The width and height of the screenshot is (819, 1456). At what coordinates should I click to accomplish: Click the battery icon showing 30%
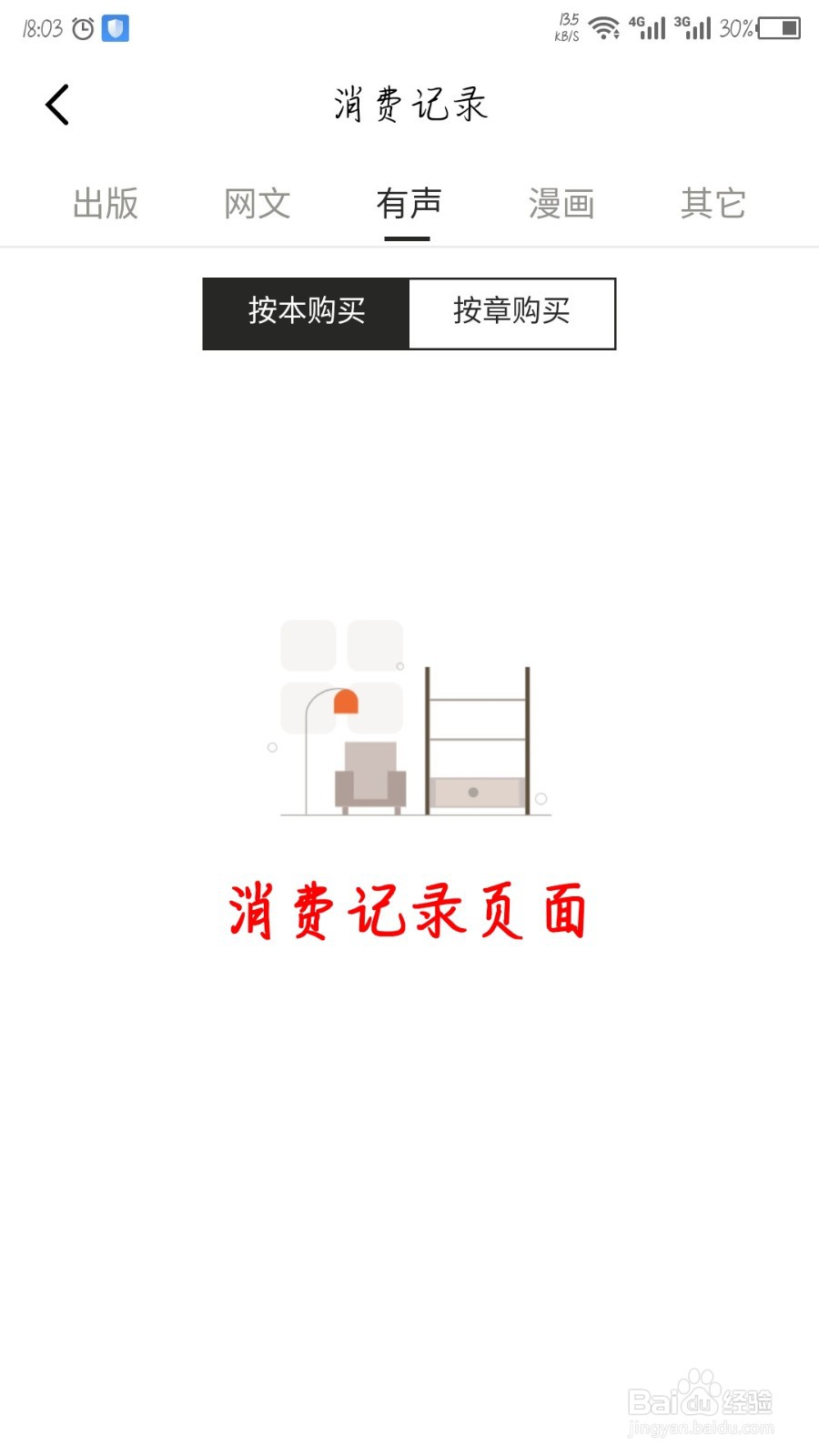(x=778, y=28)
